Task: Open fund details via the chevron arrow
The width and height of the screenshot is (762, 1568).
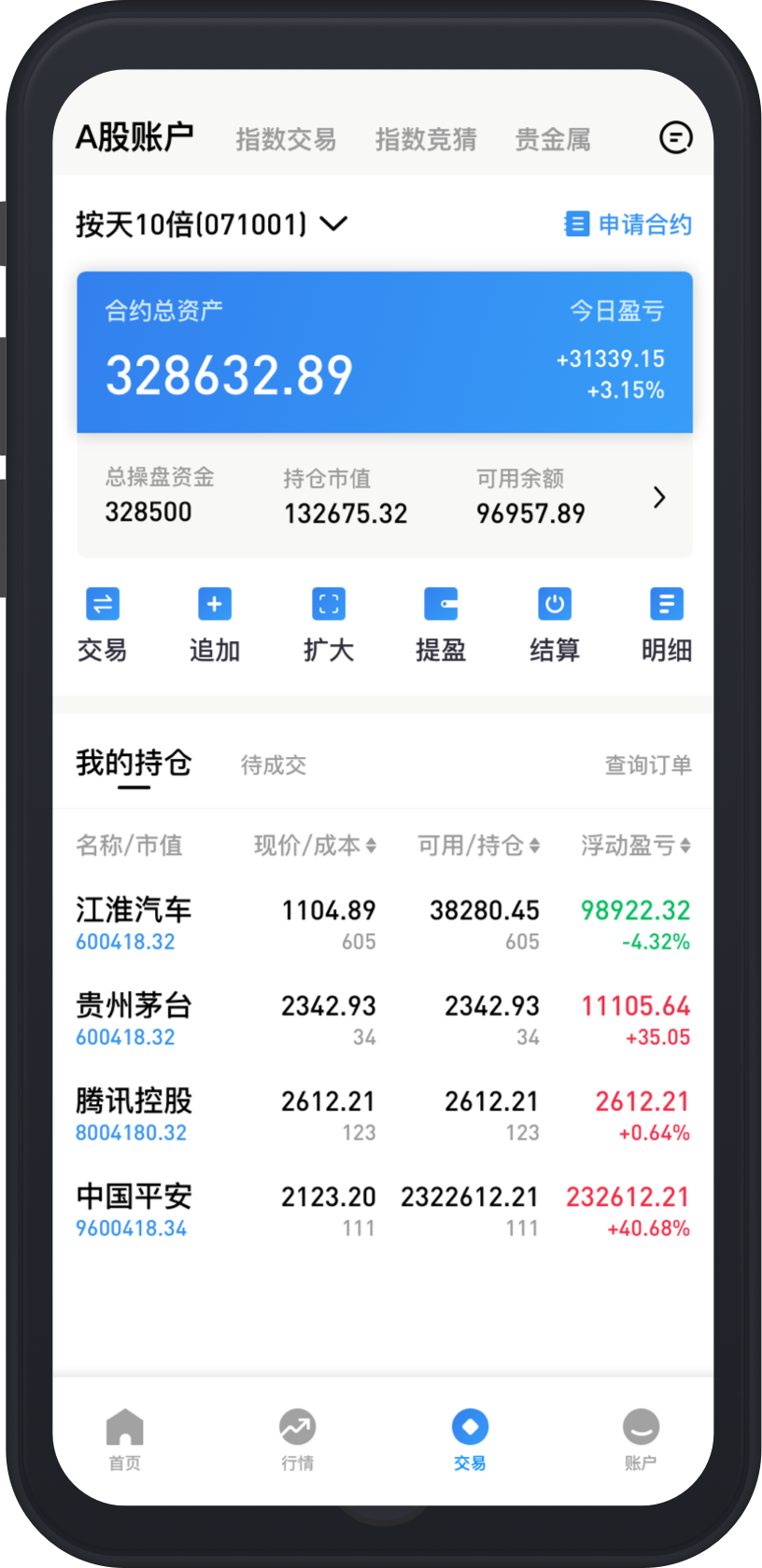Action: click(659, 497)
